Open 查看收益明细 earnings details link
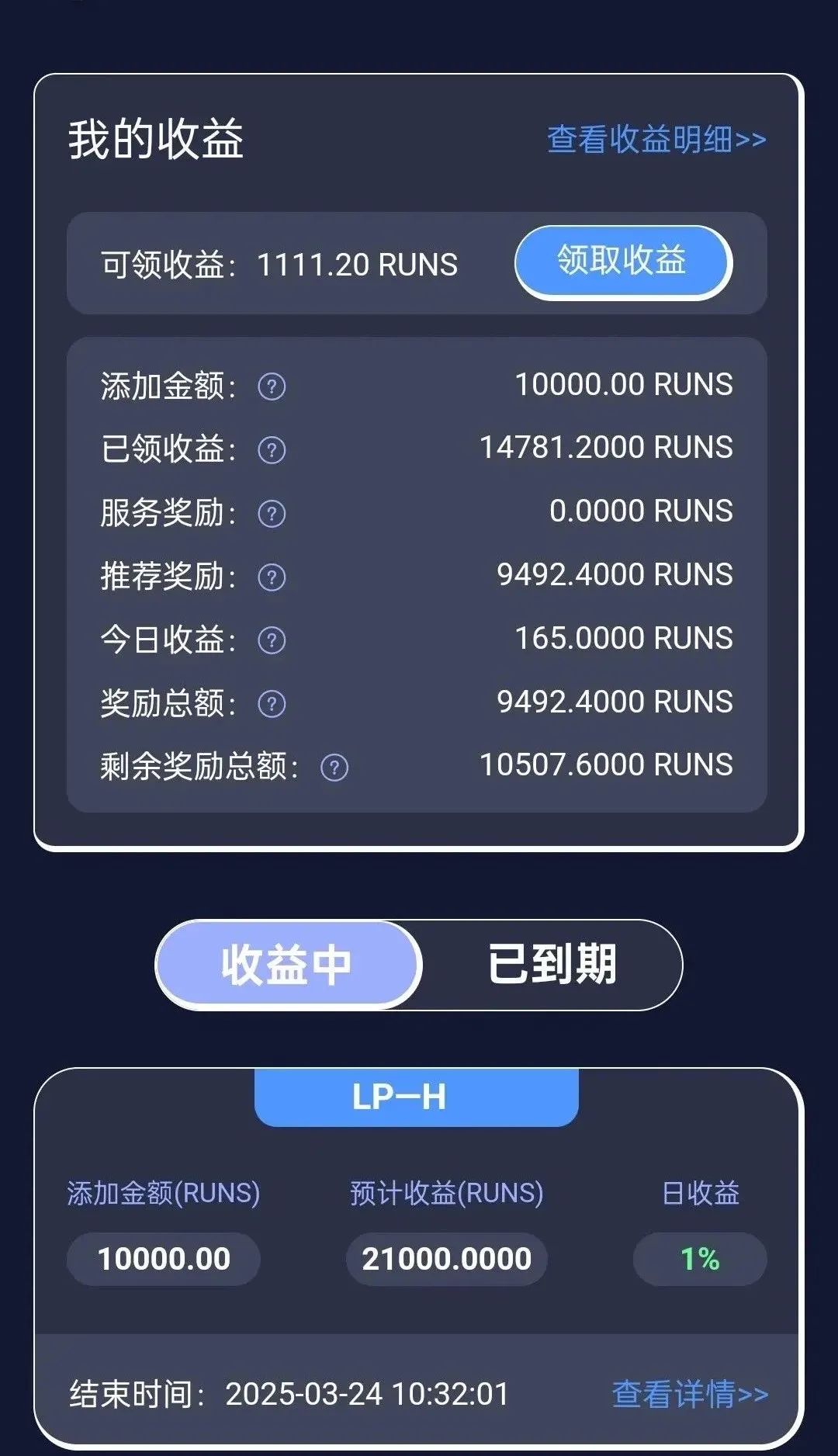This screenshot has width=838, height=1456. click(x=656, y=140)
